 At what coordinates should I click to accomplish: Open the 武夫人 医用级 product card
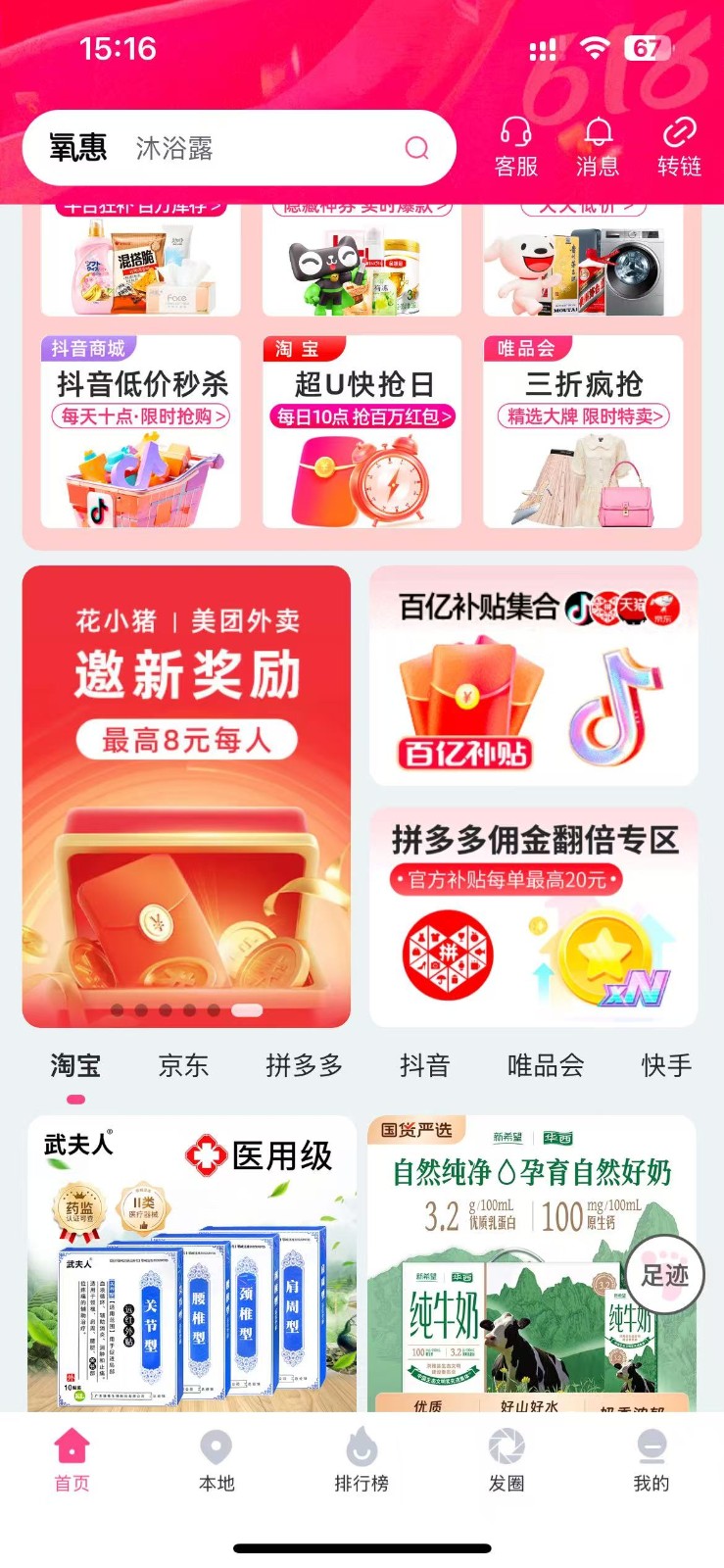pyautogui.click(x=192, y=1264)
